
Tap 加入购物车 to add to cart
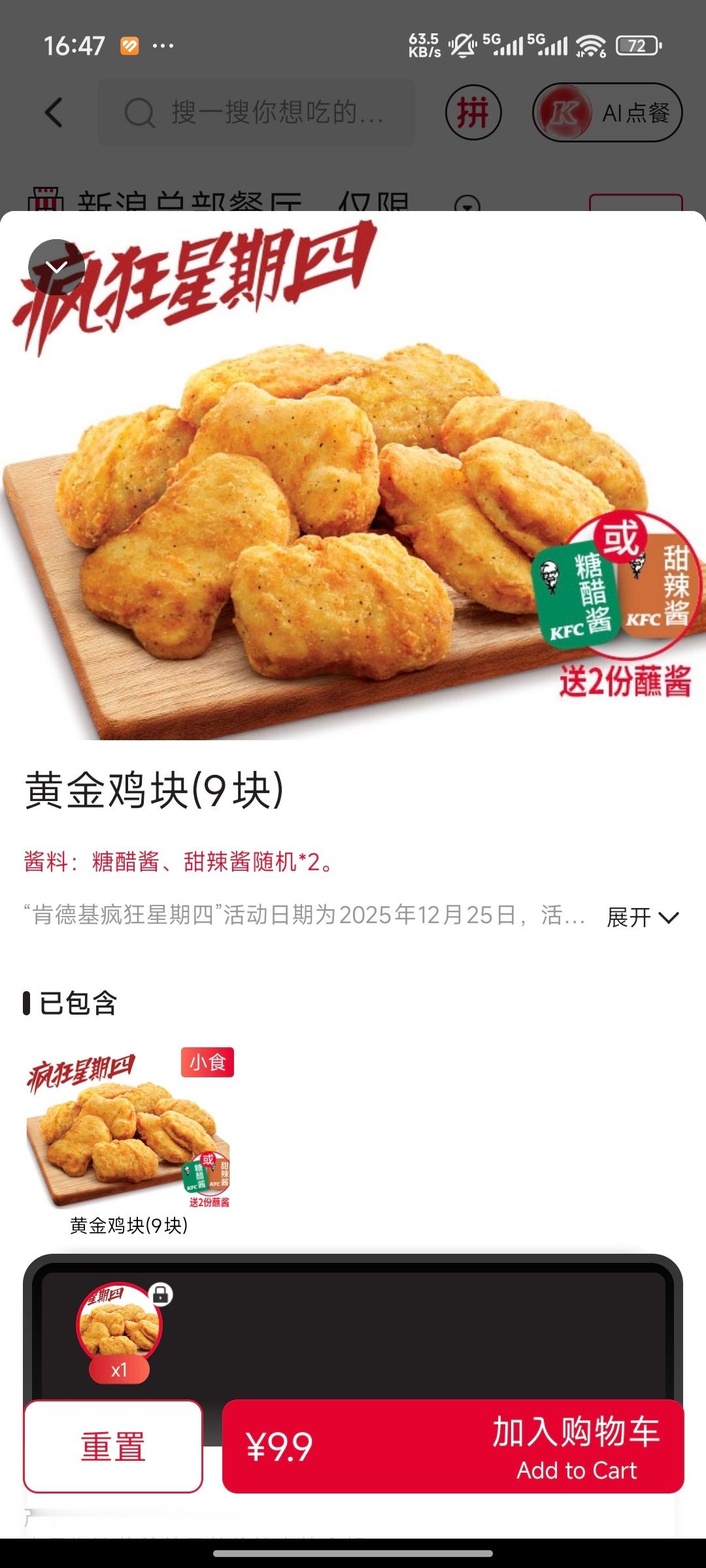pos(574,1443)
